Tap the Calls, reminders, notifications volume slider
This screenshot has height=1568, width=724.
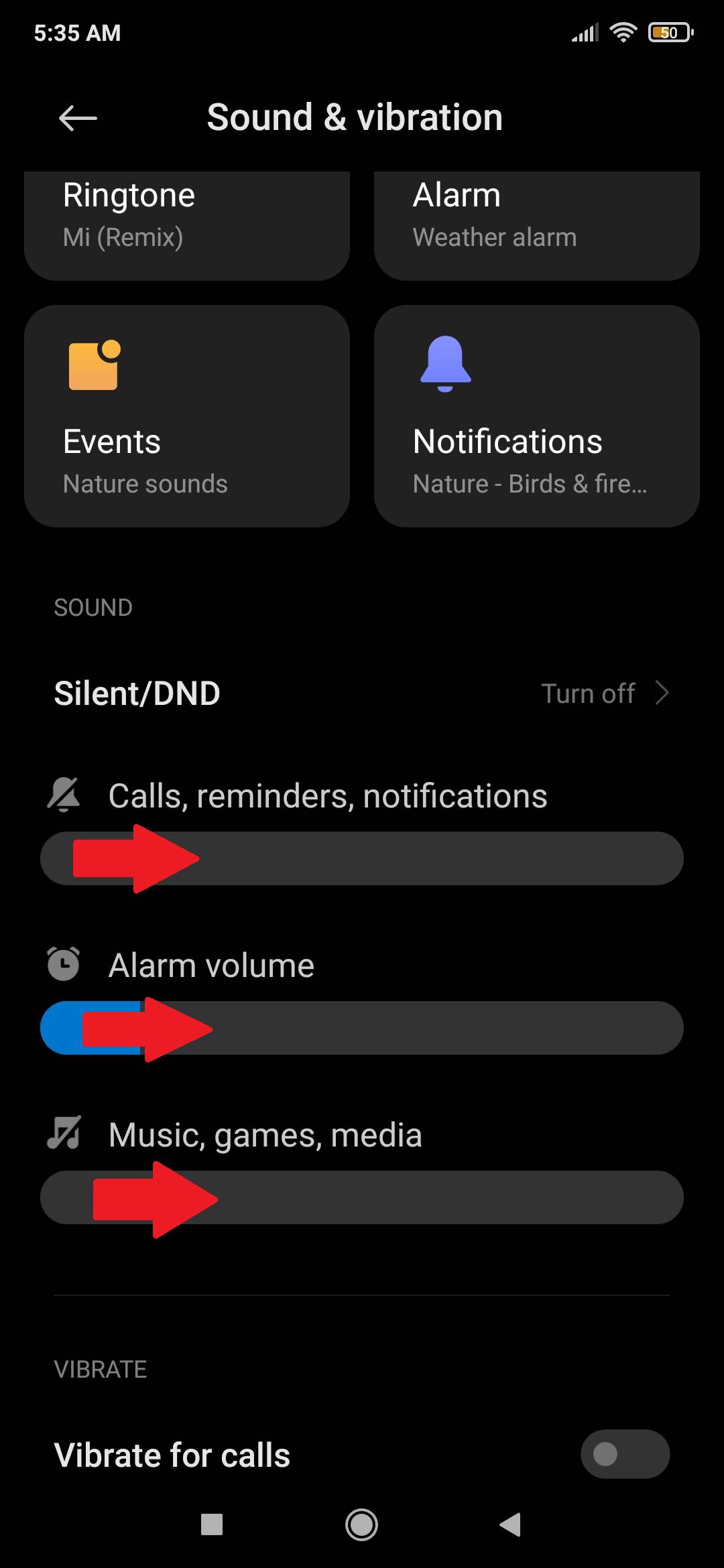(362, 858)
